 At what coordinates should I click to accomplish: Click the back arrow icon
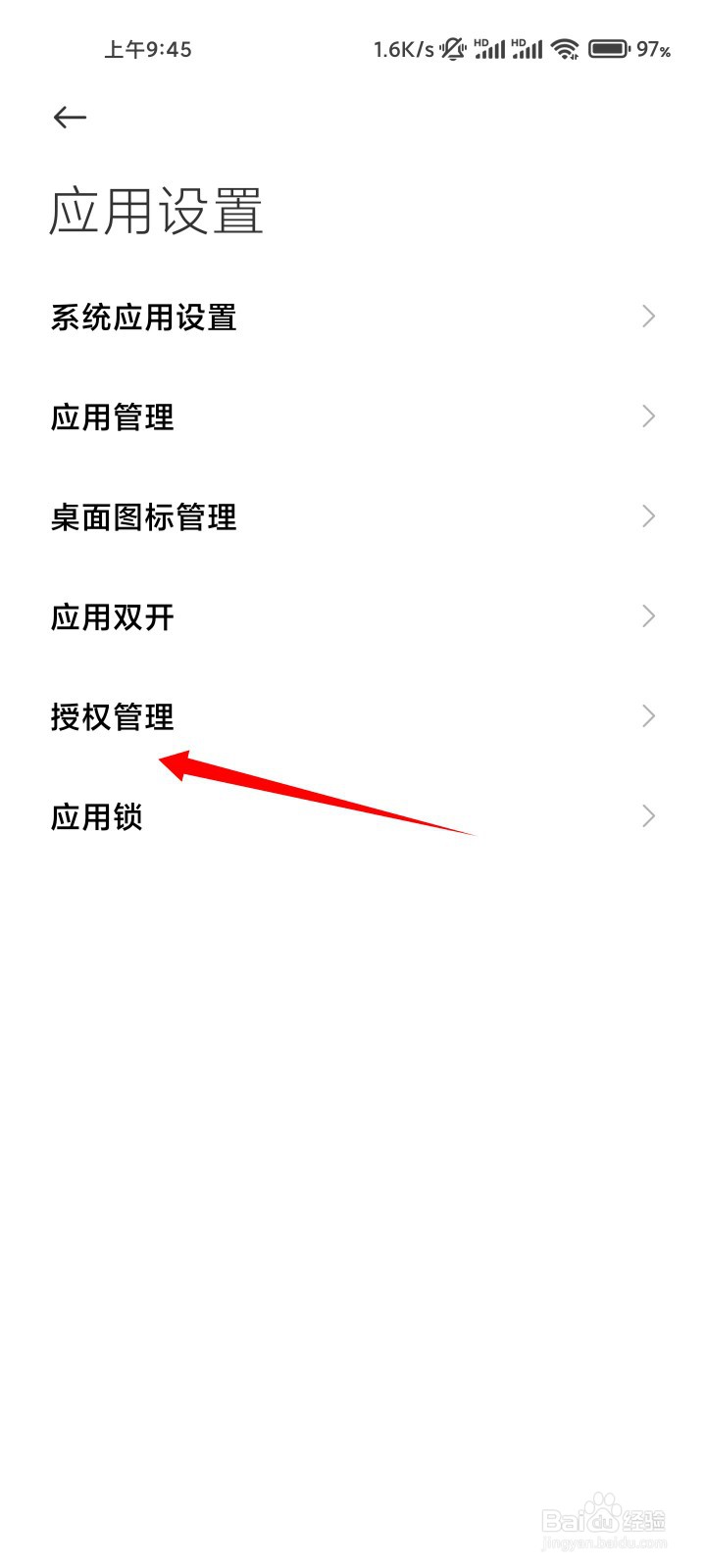tap(69, 118)
